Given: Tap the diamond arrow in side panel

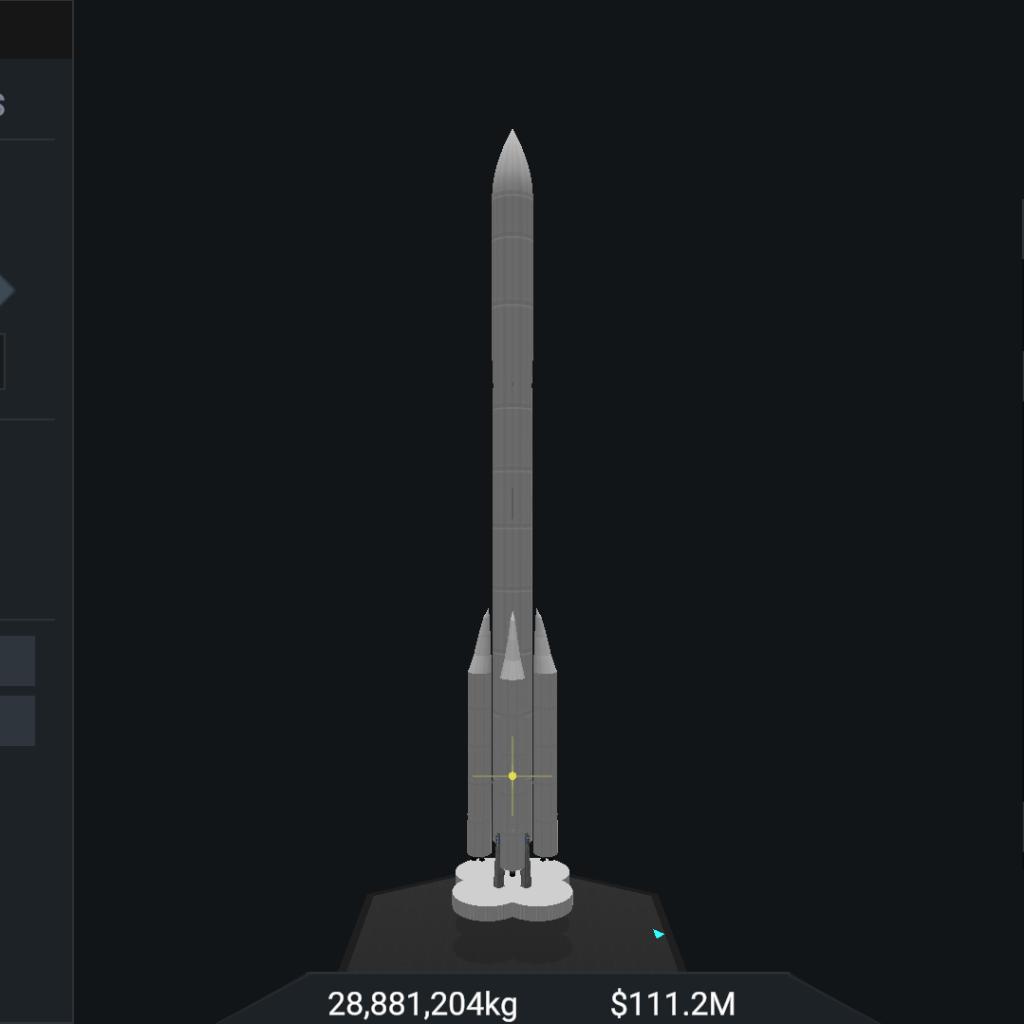Looking at the screenshot, I should [x=5, y=292].
